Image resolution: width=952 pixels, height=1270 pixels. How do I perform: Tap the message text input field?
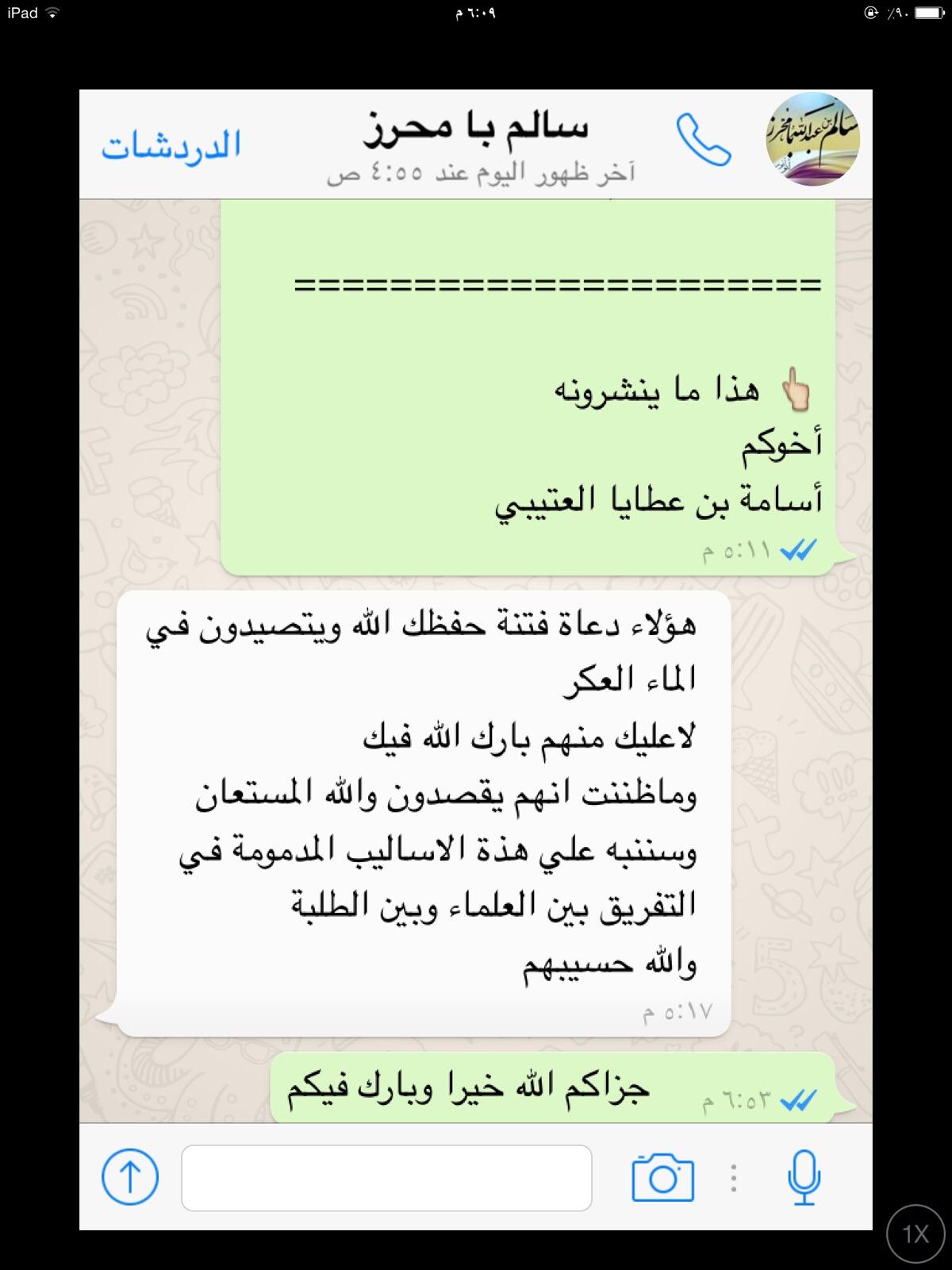point(386,1178)
